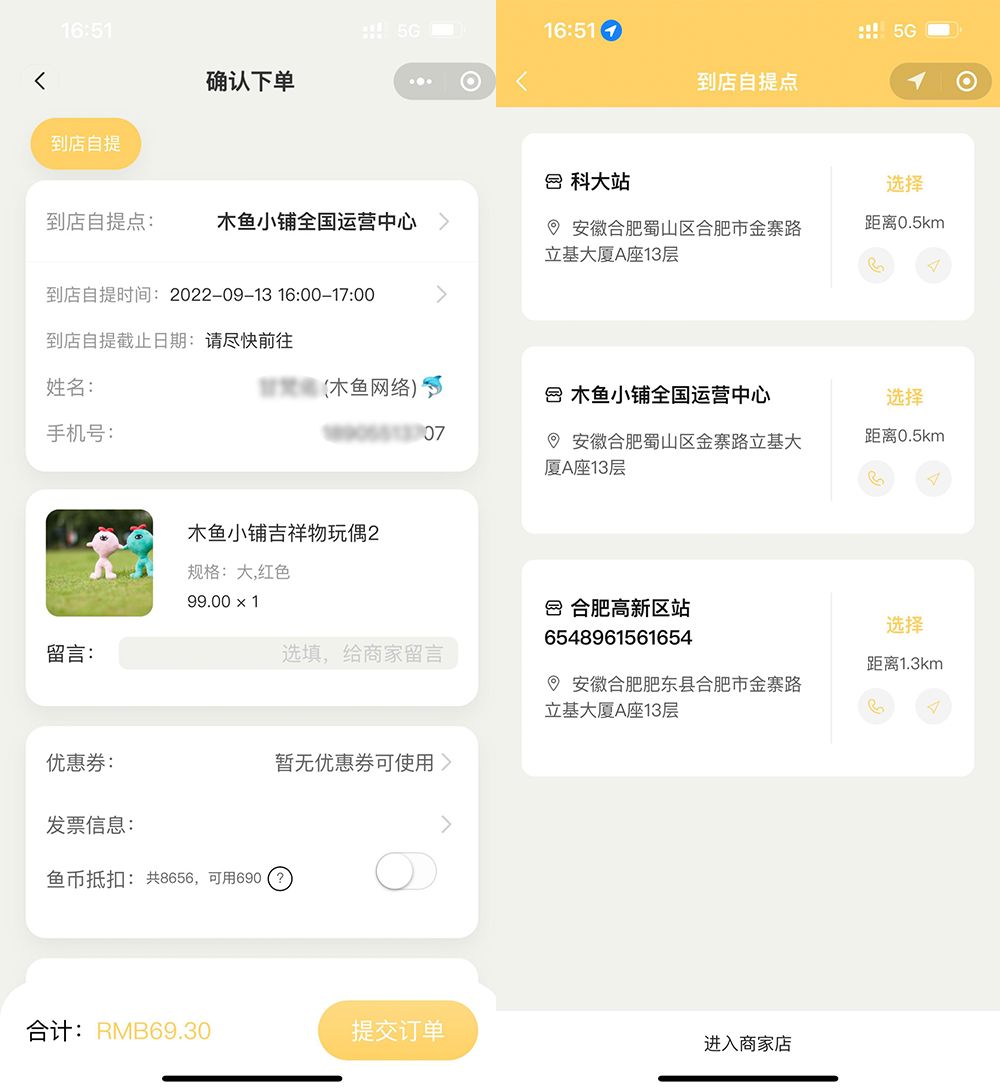The height and width of the screenshot is (1091, 1000).
Task: Submit the order with 提交订单
Action: 397,1031
